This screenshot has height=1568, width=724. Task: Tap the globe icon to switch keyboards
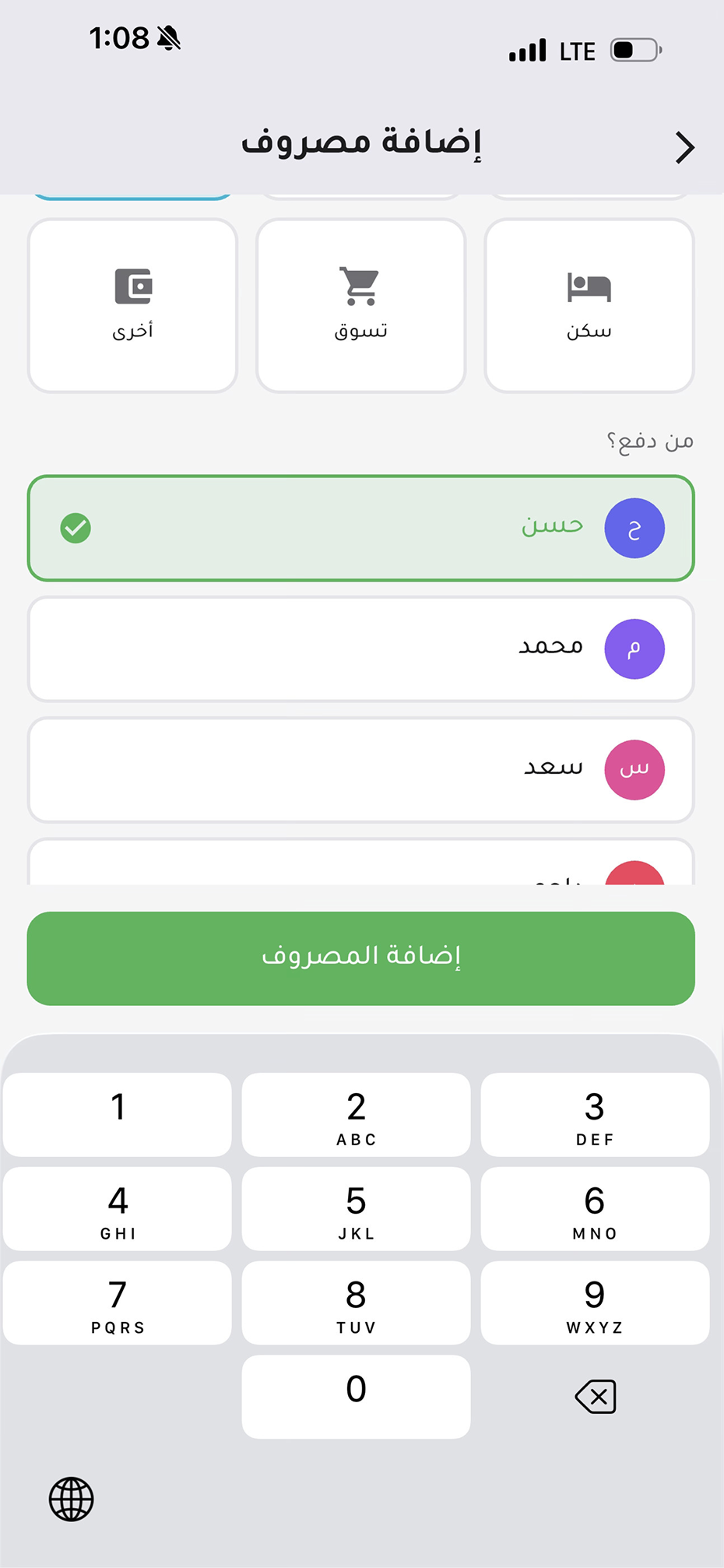coord(70,1499)
